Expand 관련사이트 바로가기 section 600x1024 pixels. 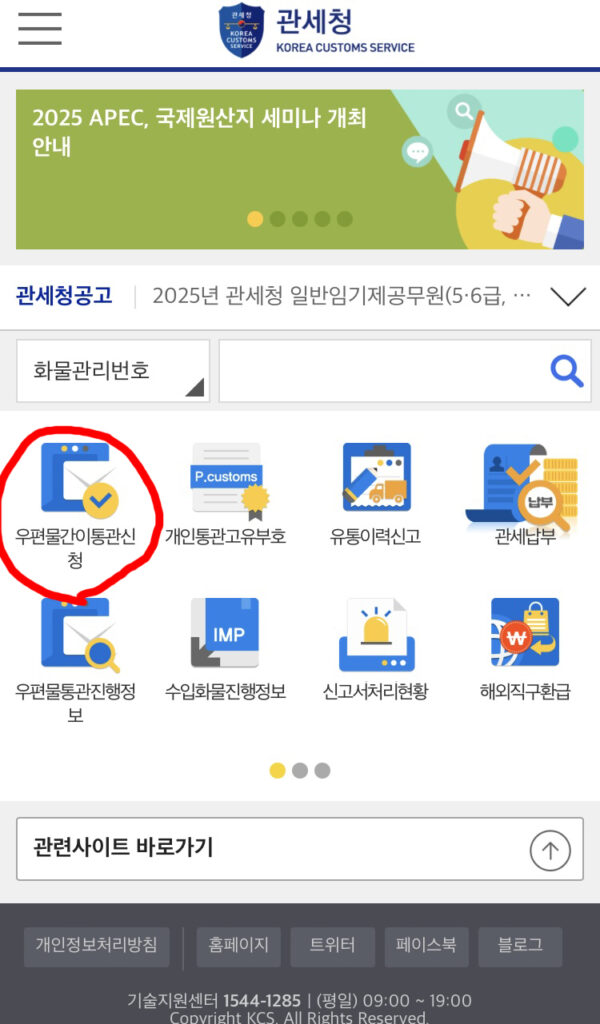click(300, 849)
